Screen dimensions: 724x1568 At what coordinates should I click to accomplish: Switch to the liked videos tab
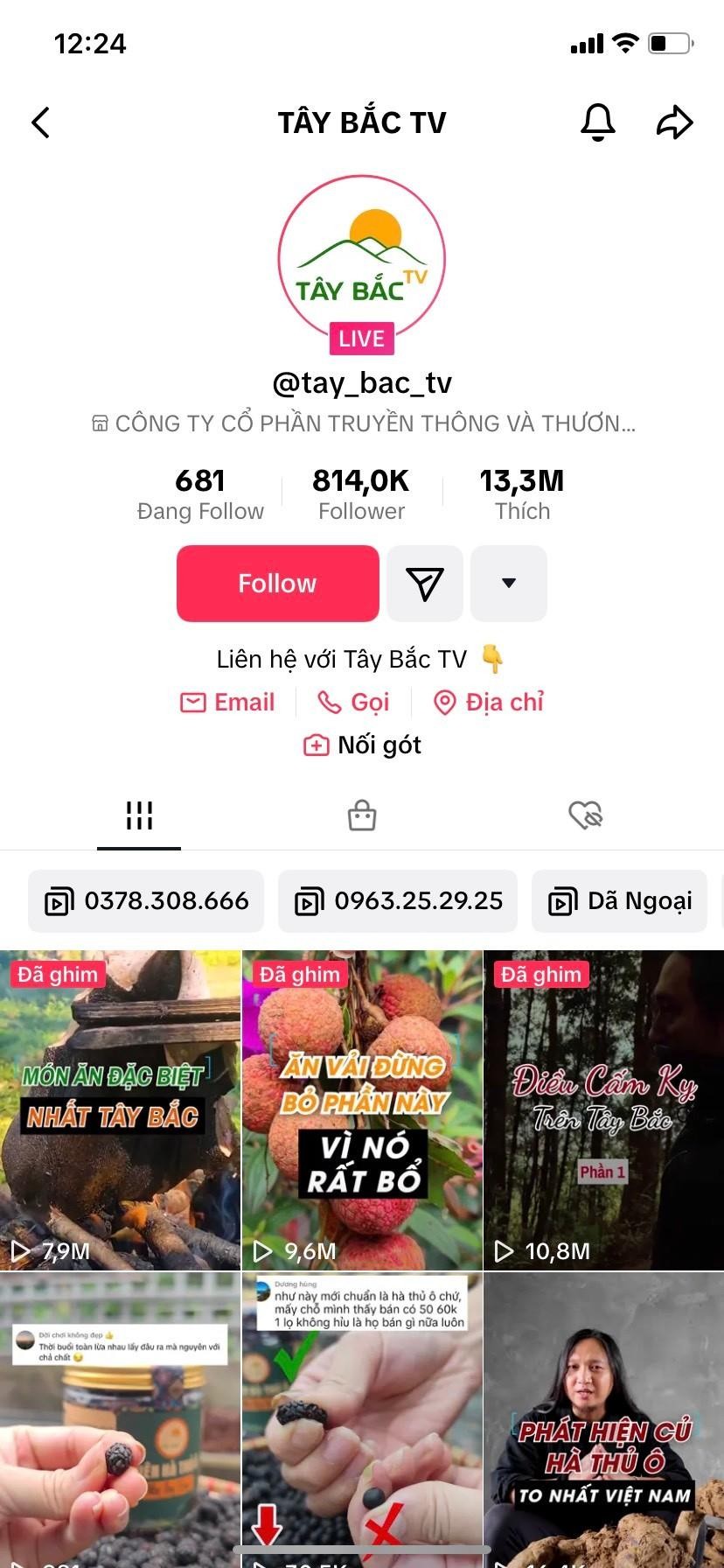point(585,815)
